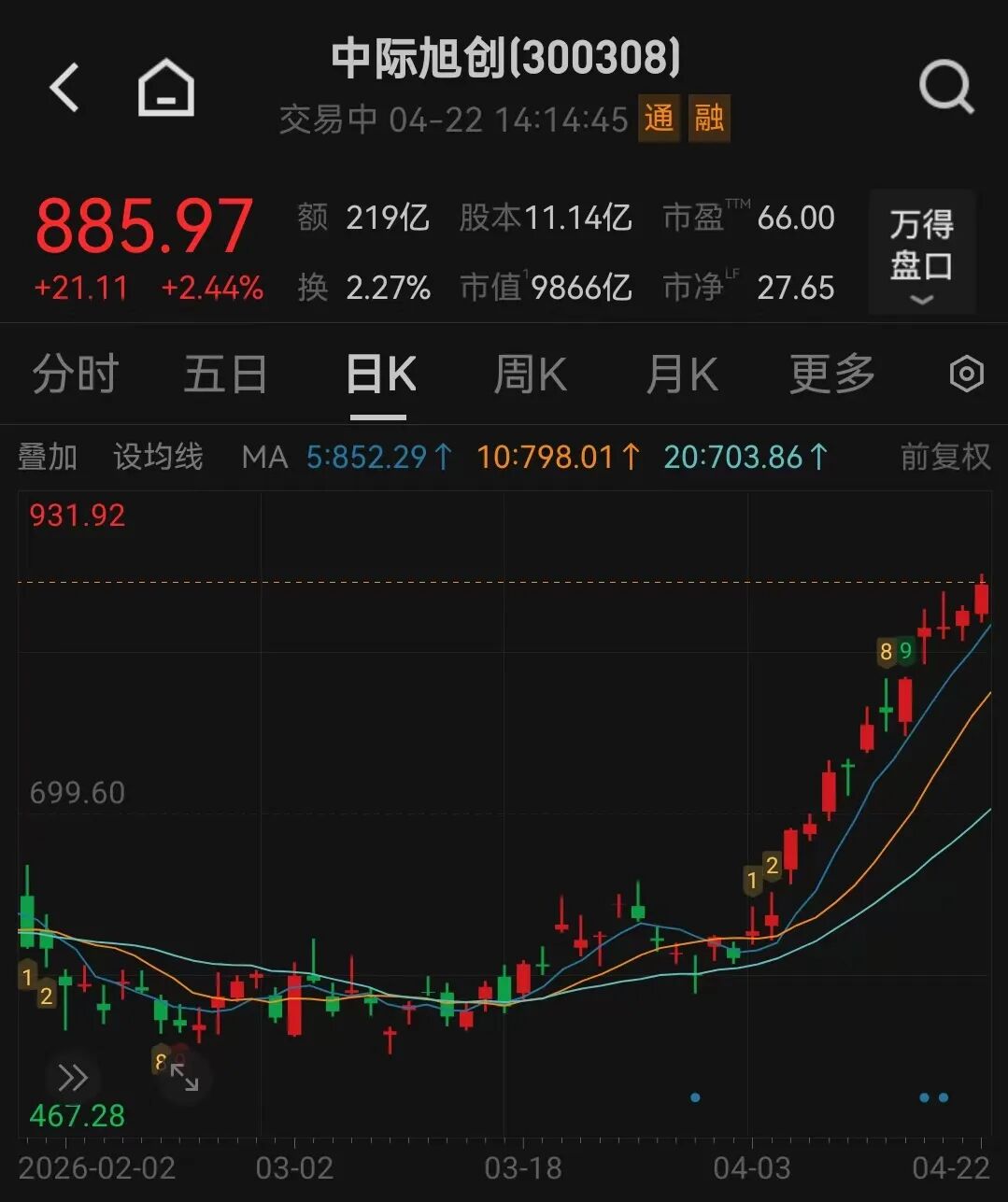Switch to the 五日 chart tab
This screenshot has height=1202, width=1008.
click(225, 375)
